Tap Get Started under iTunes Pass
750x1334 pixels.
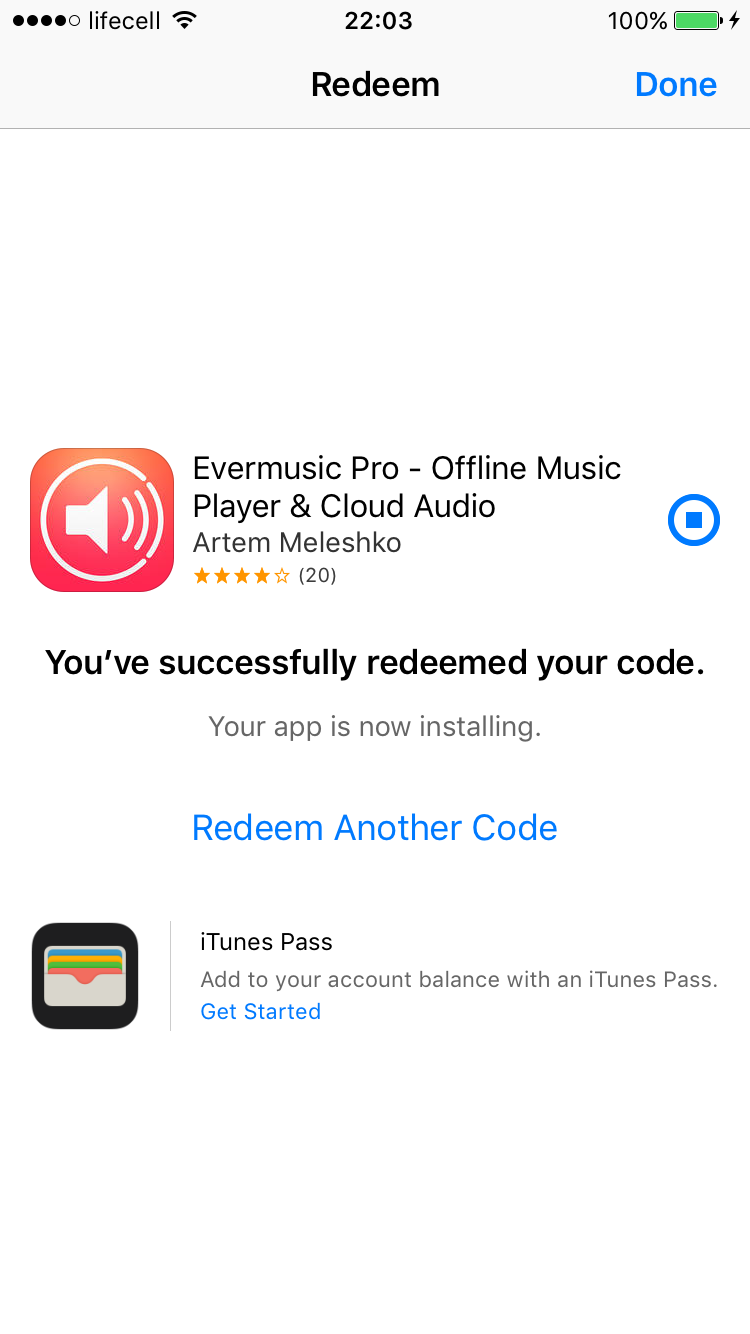coord(260,1011)
